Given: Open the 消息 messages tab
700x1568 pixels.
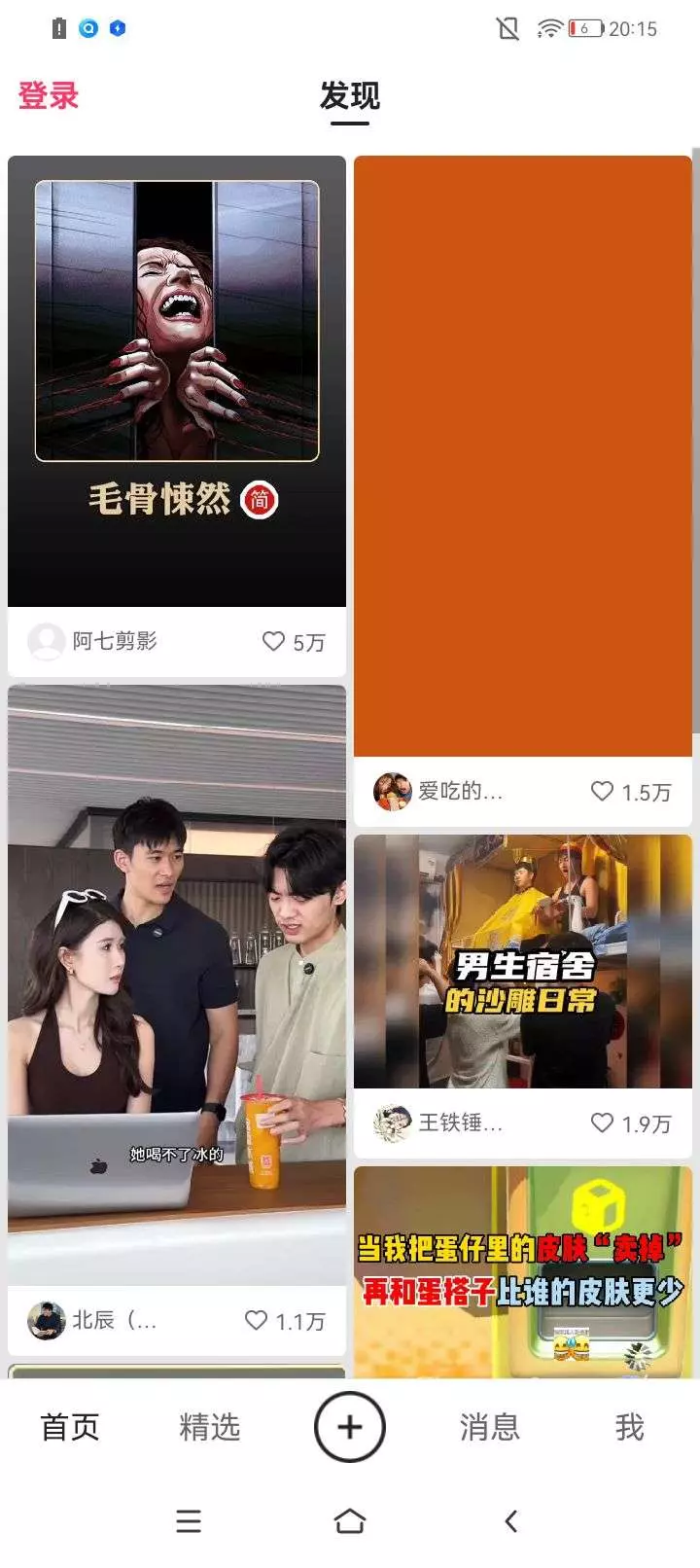Looking at the screenshot, I should click(490, 1427).
